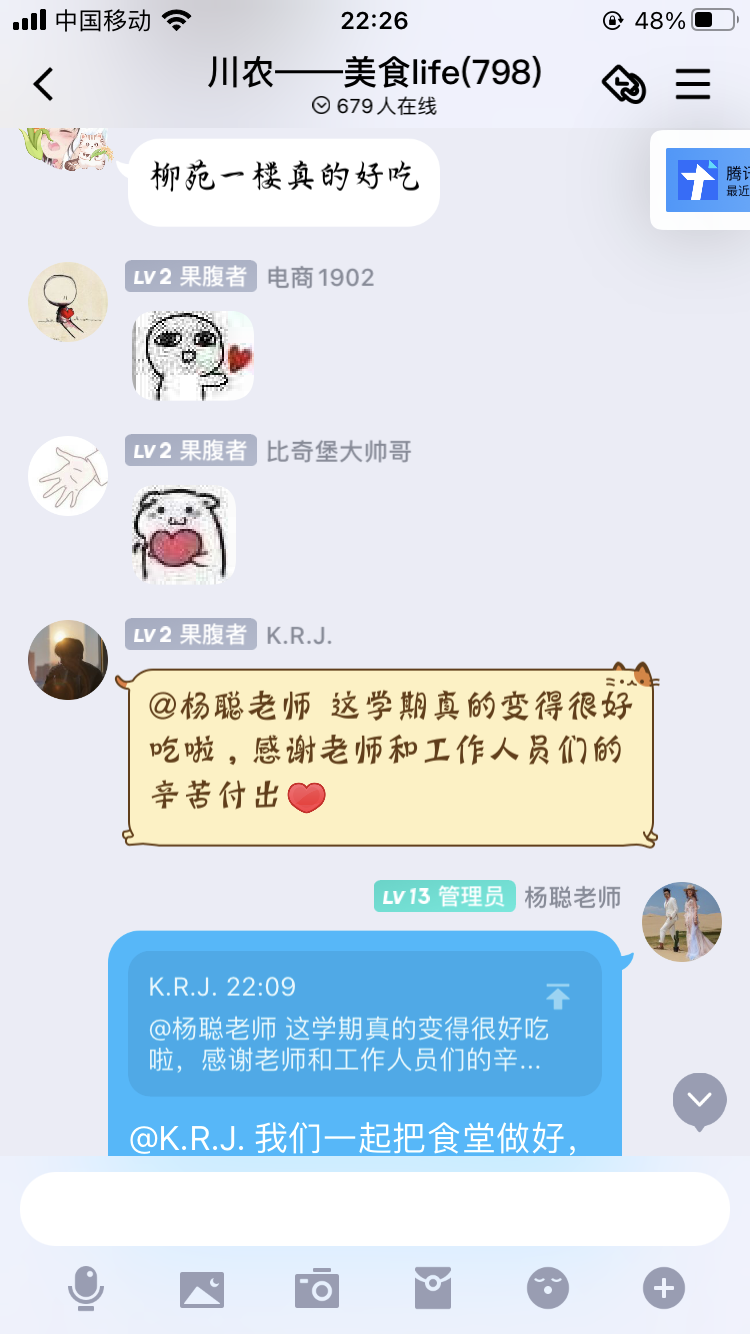Open 比奇堡大帅哥's profile avatar
750x1334 pixels.
(x=68, y=476)
